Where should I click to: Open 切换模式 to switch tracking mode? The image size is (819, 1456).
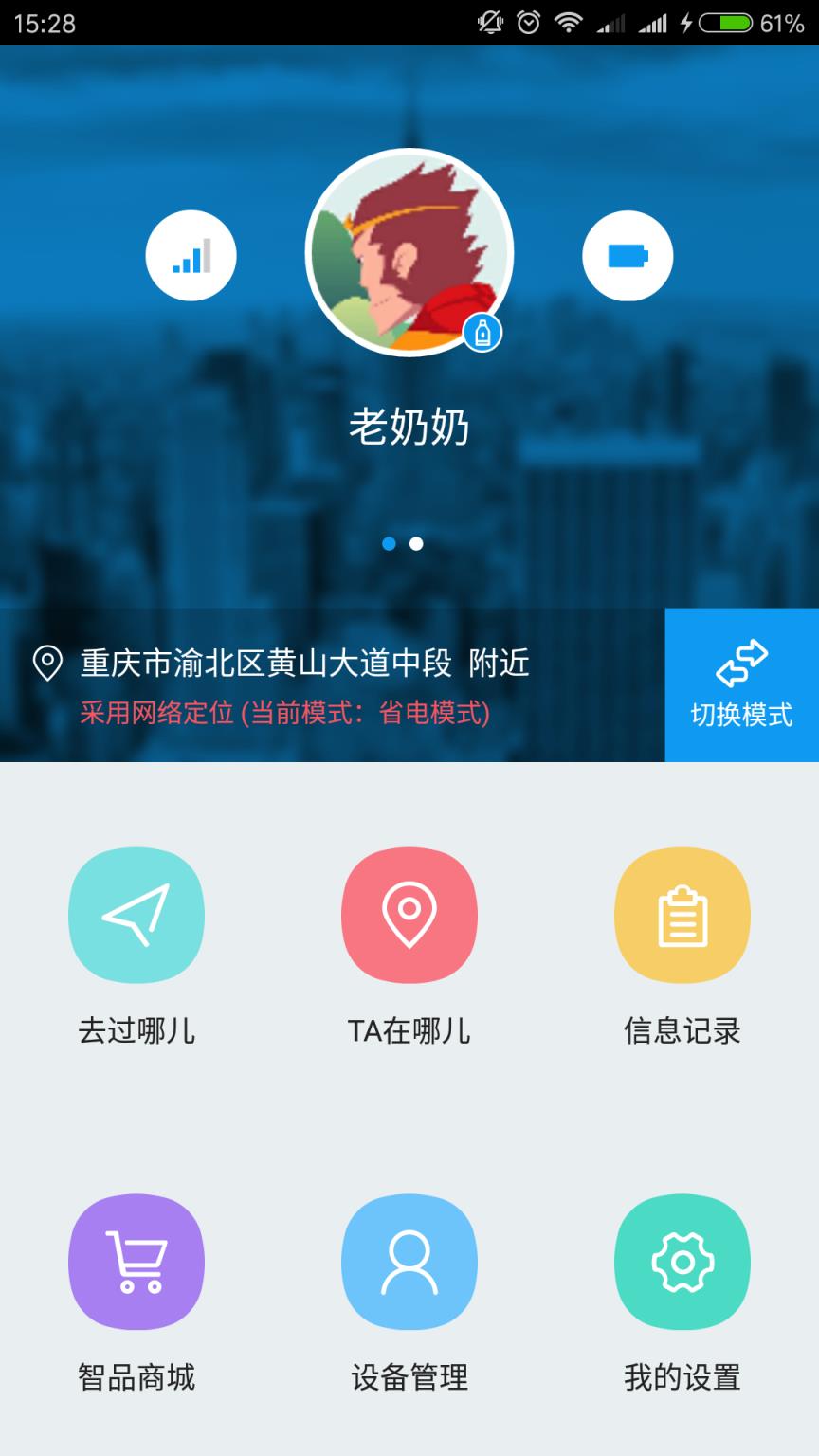click(x=742, y=684)
